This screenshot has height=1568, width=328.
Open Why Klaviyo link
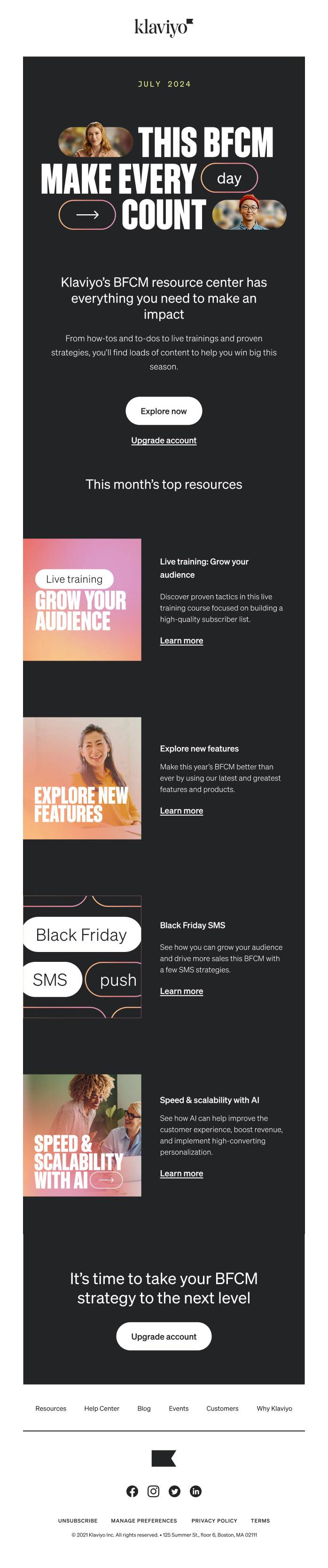point(274,1408)
